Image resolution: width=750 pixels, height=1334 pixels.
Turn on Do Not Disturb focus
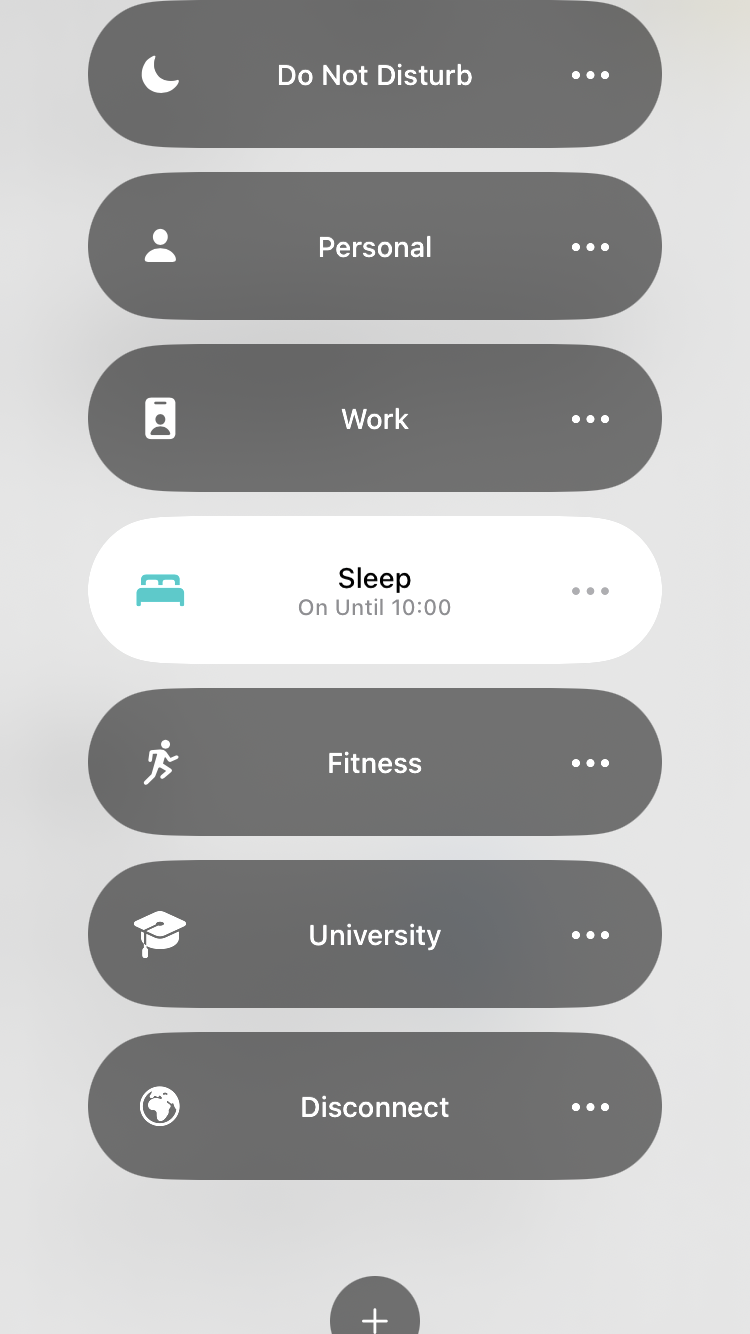(374, 76)
